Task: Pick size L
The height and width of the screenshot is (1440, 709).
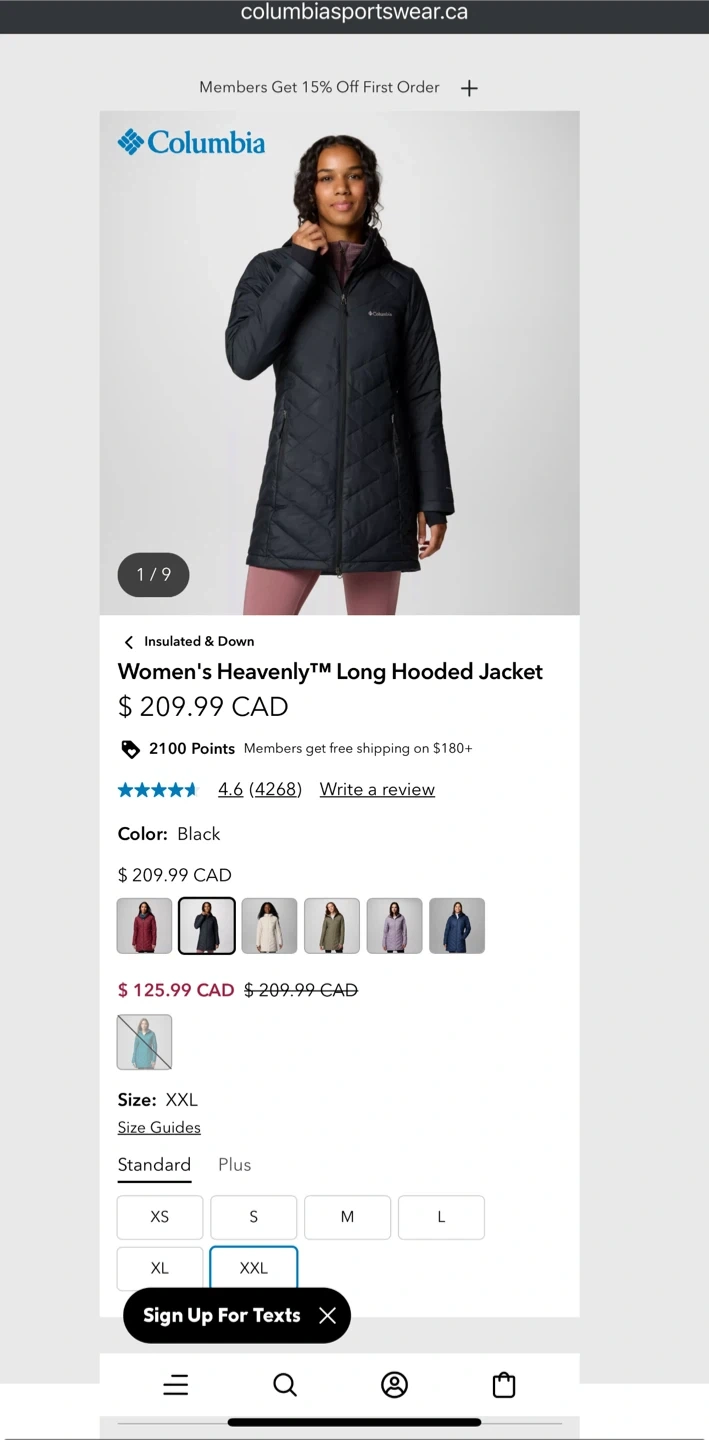Action: [x=441, y=1217]
